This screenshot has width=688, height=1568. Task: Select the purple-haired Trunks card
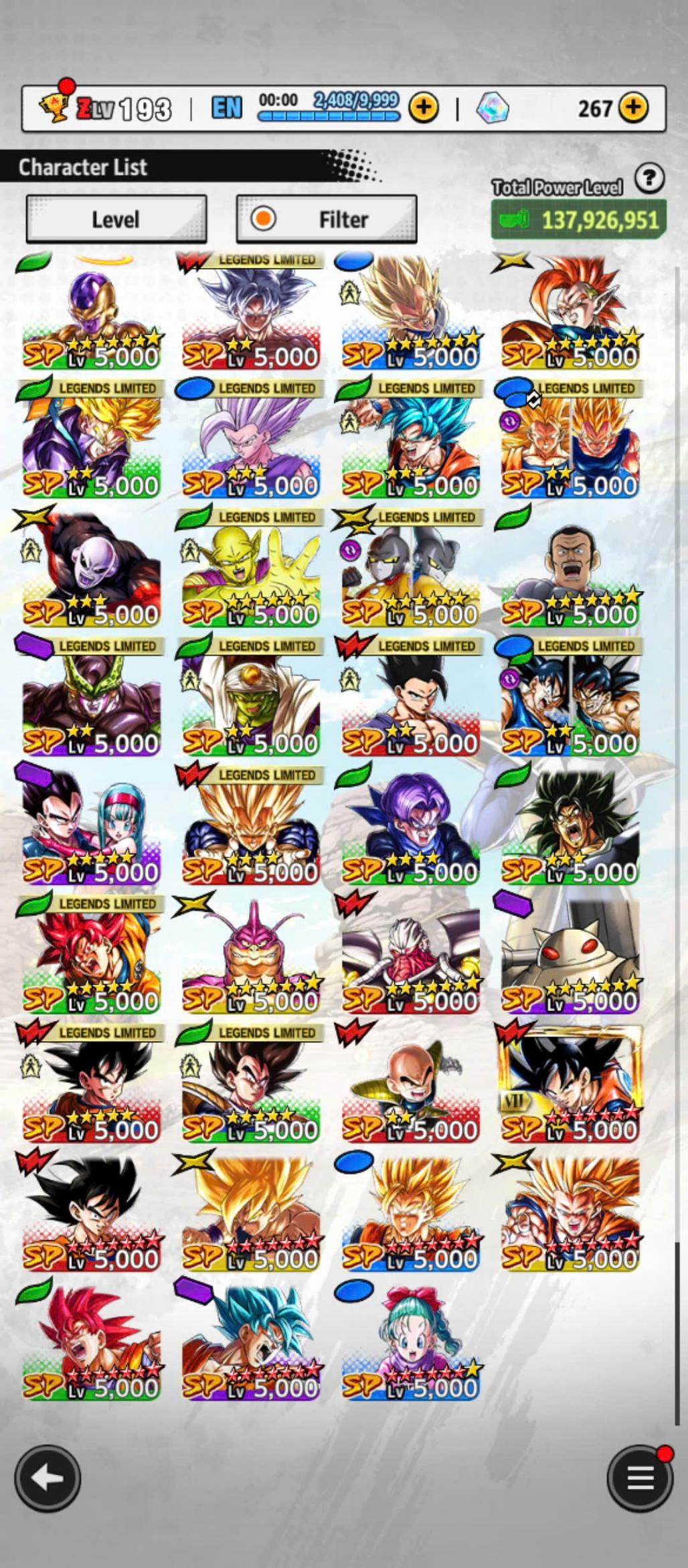pyautogui.click(x=410, y=828)
